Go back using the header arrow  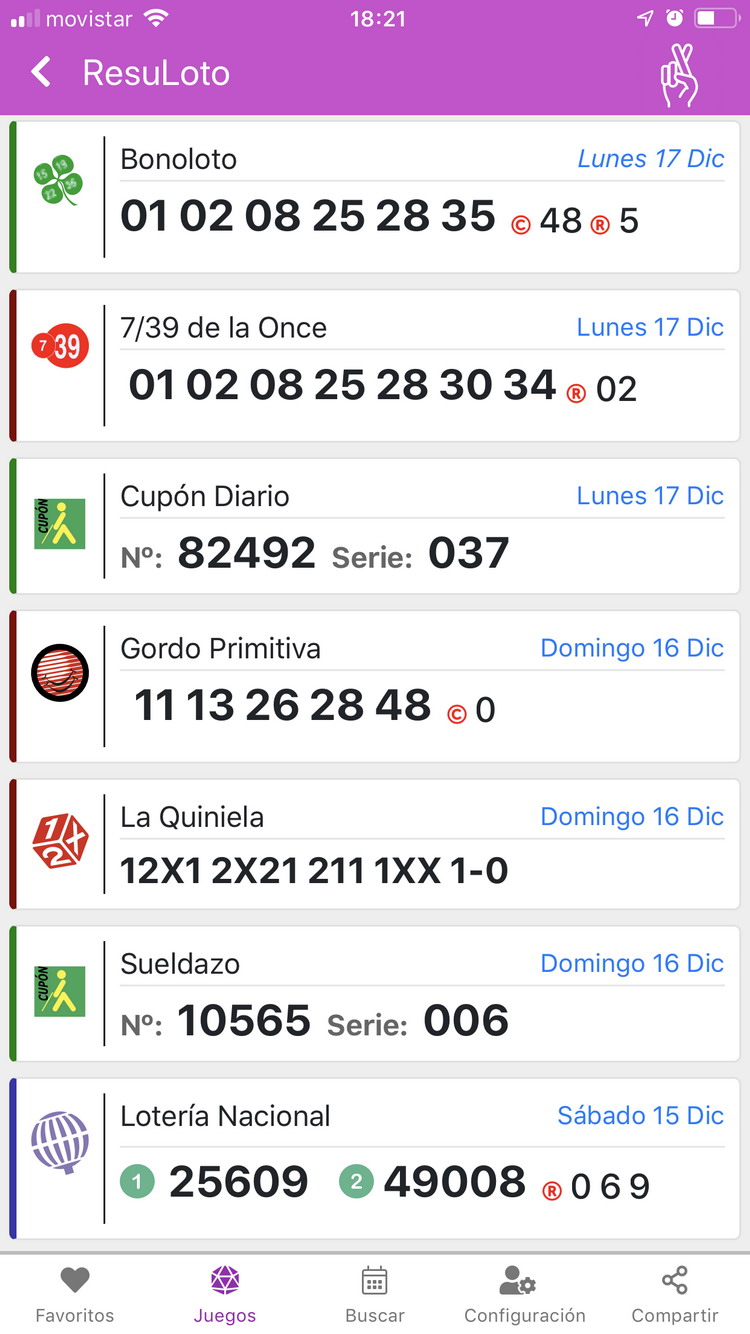pos(41,73)
